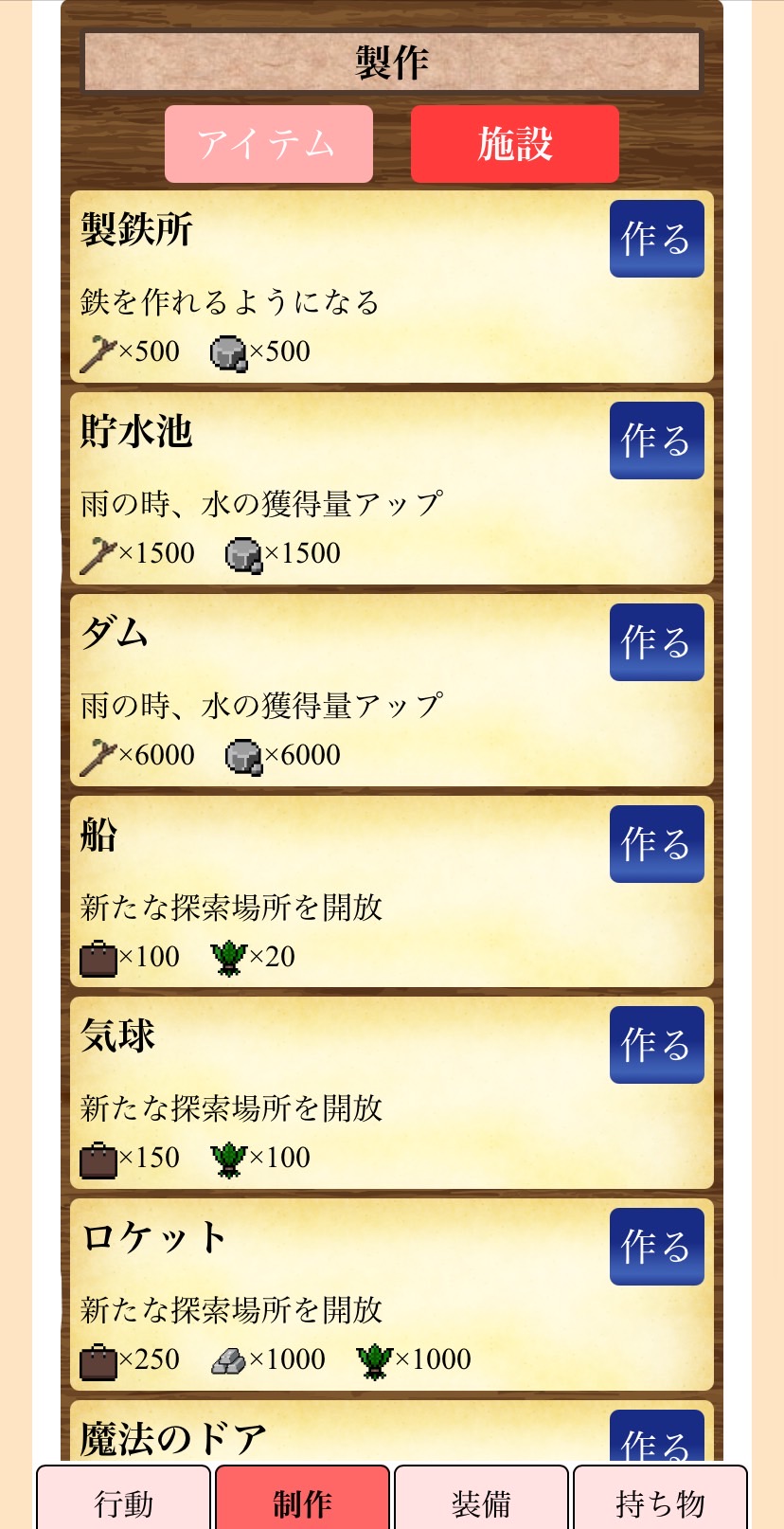Viewport: 784px width, 1529px height.
Task: Switch to the 装備 tab
Action: click(481, 1501)
